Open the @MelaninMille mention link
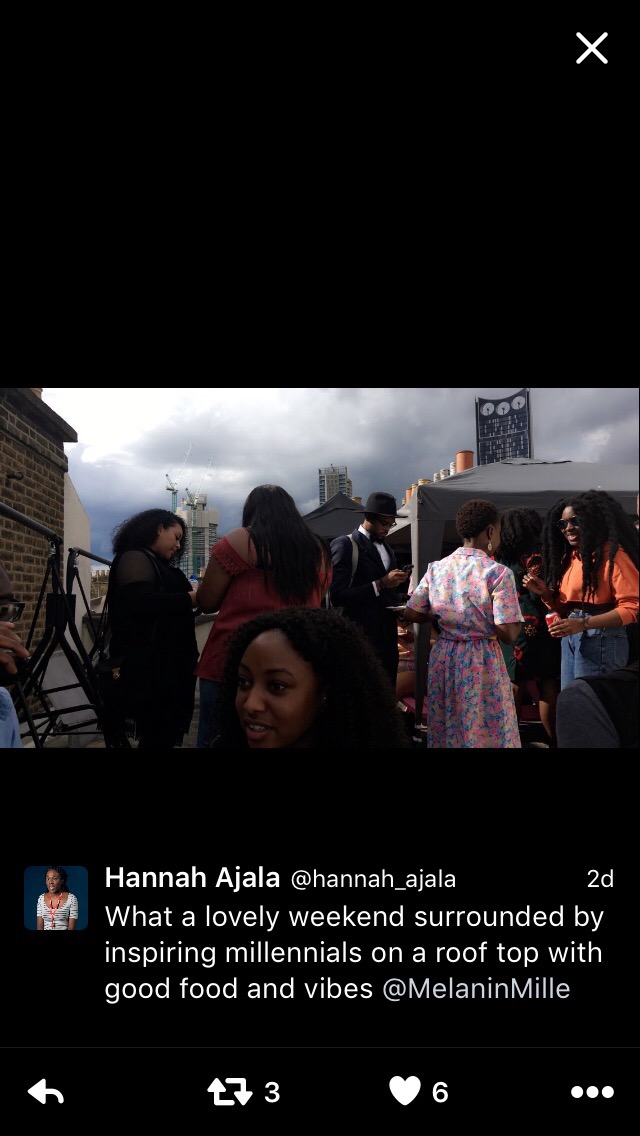Viewport: 640px width, 1136px height. [476, 989]
